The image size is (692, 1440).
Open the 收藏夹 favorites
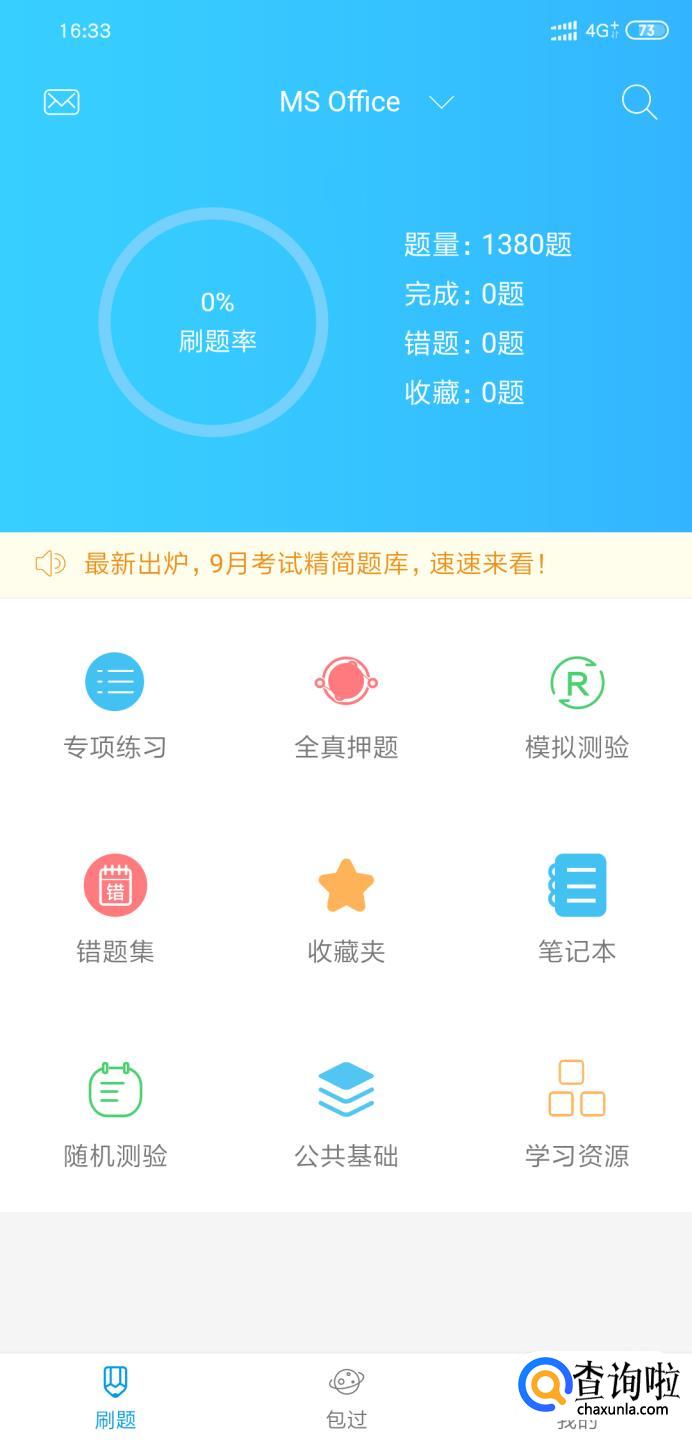click(346, 909)
